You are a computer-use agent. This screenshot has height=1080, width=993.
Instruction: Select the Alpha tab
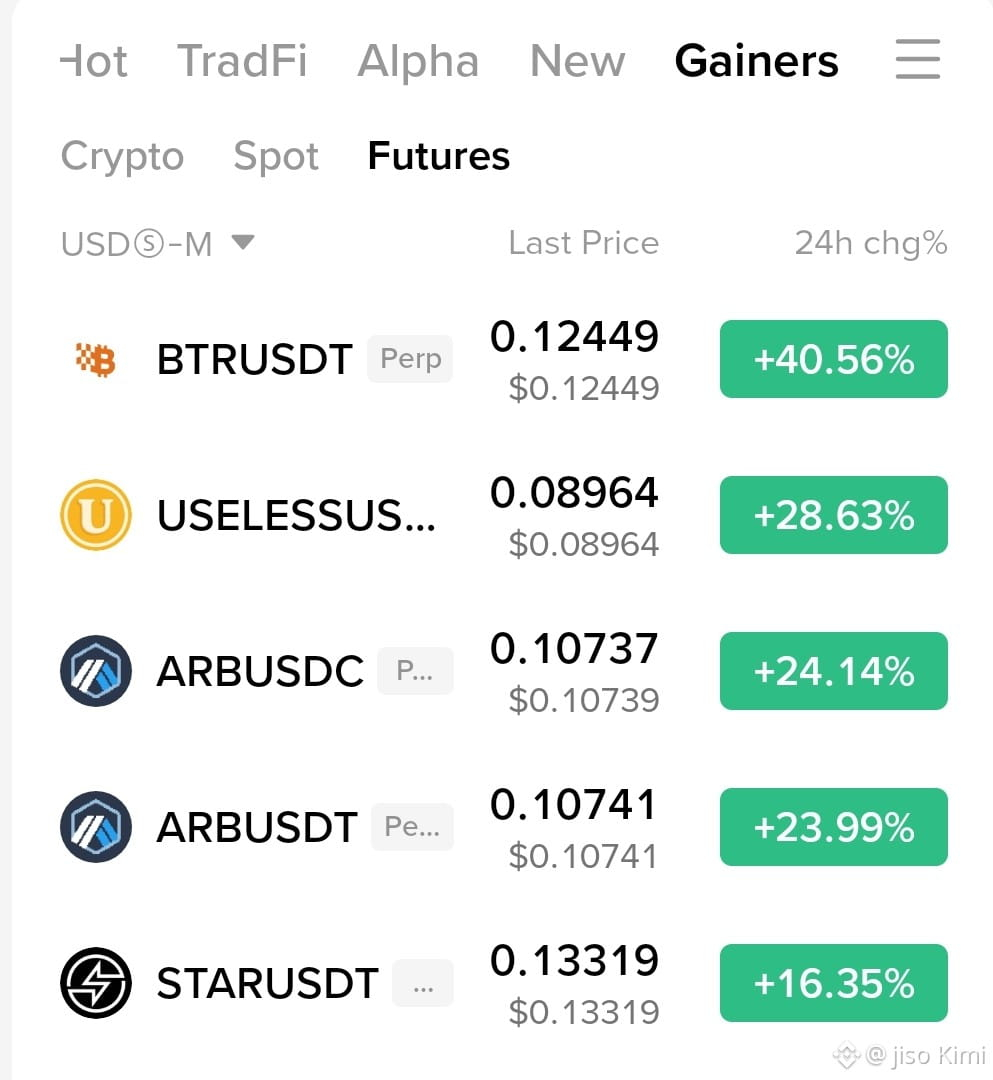(418, 61)
